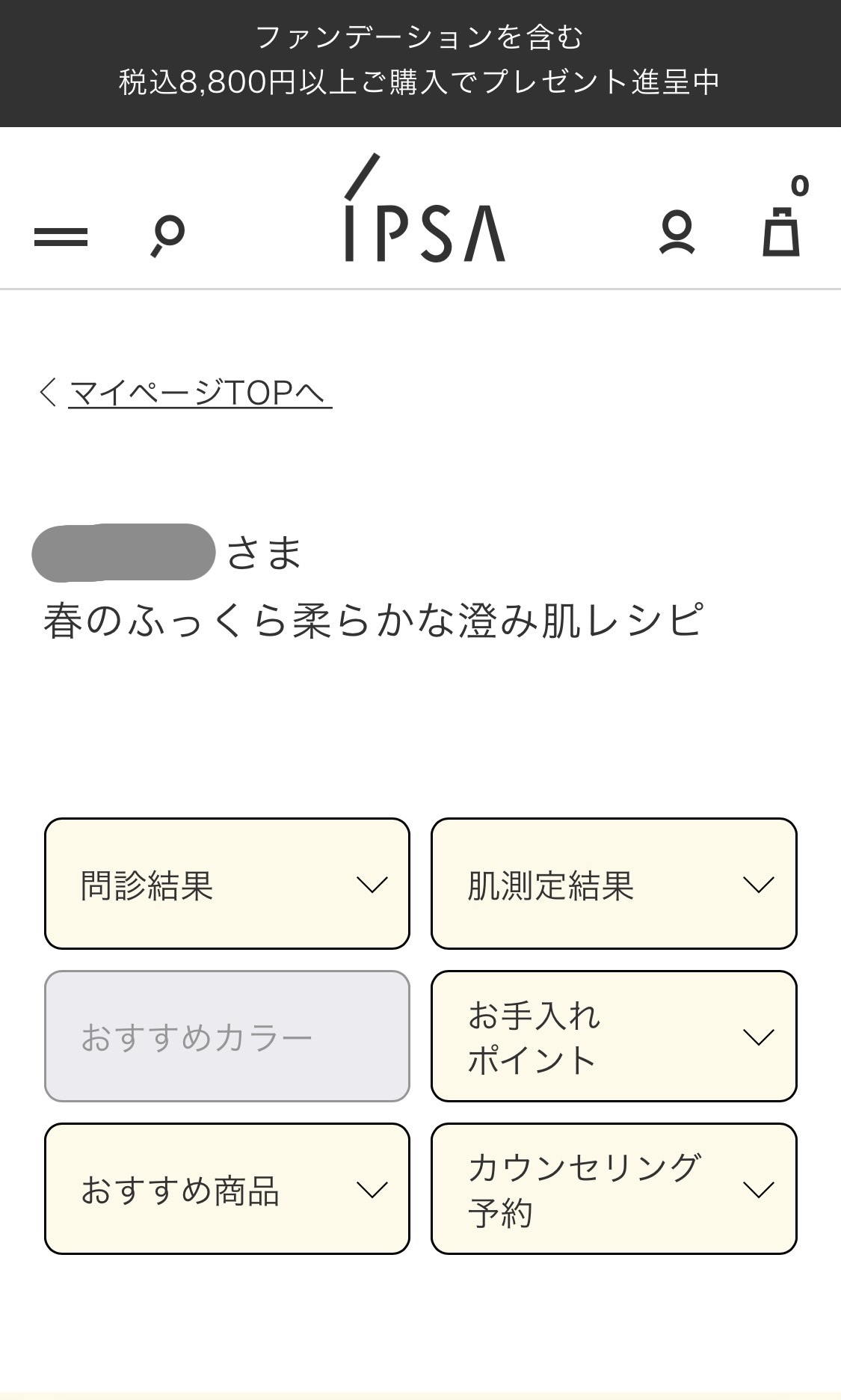Image resolution: width=841 pixels, height=1400 pixels.
Task: Go back via マイページTOPへ link
Action: (x=200, y=393)
